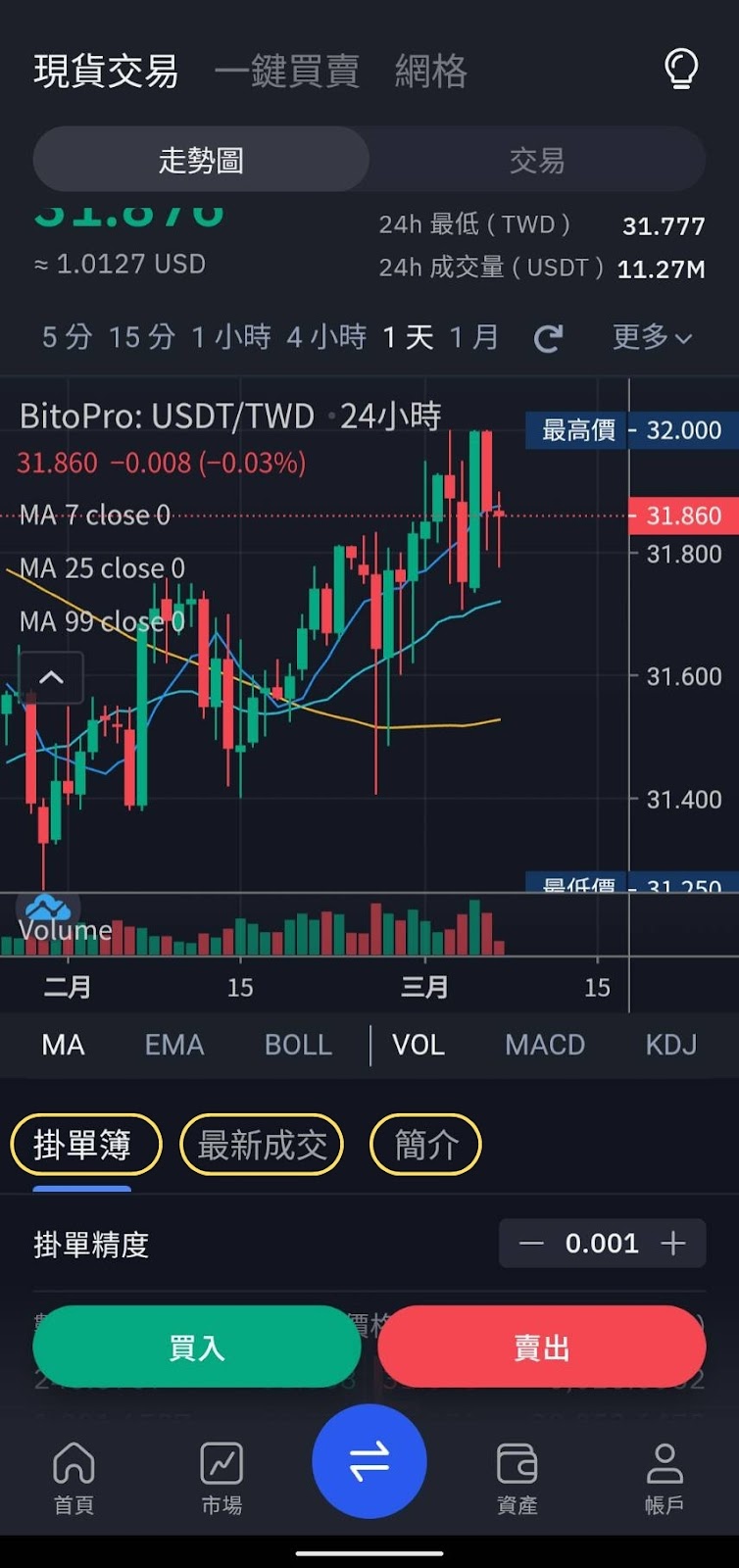Image resolution: width=739 pixels, height=1568 pixels.
Task: Collapse the MA indicator legend
Action: [51, 677]
